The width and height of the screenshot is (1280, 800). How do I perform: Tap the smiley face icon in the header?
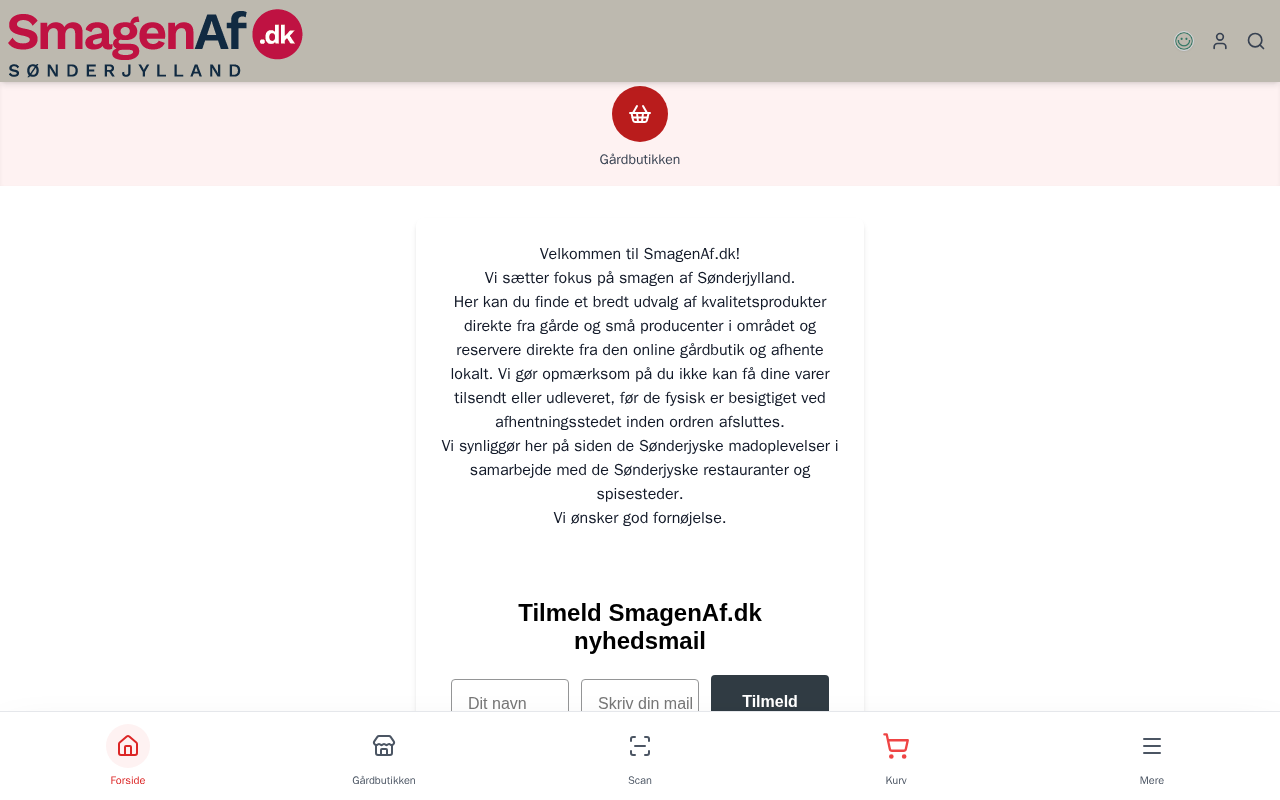1184,41
